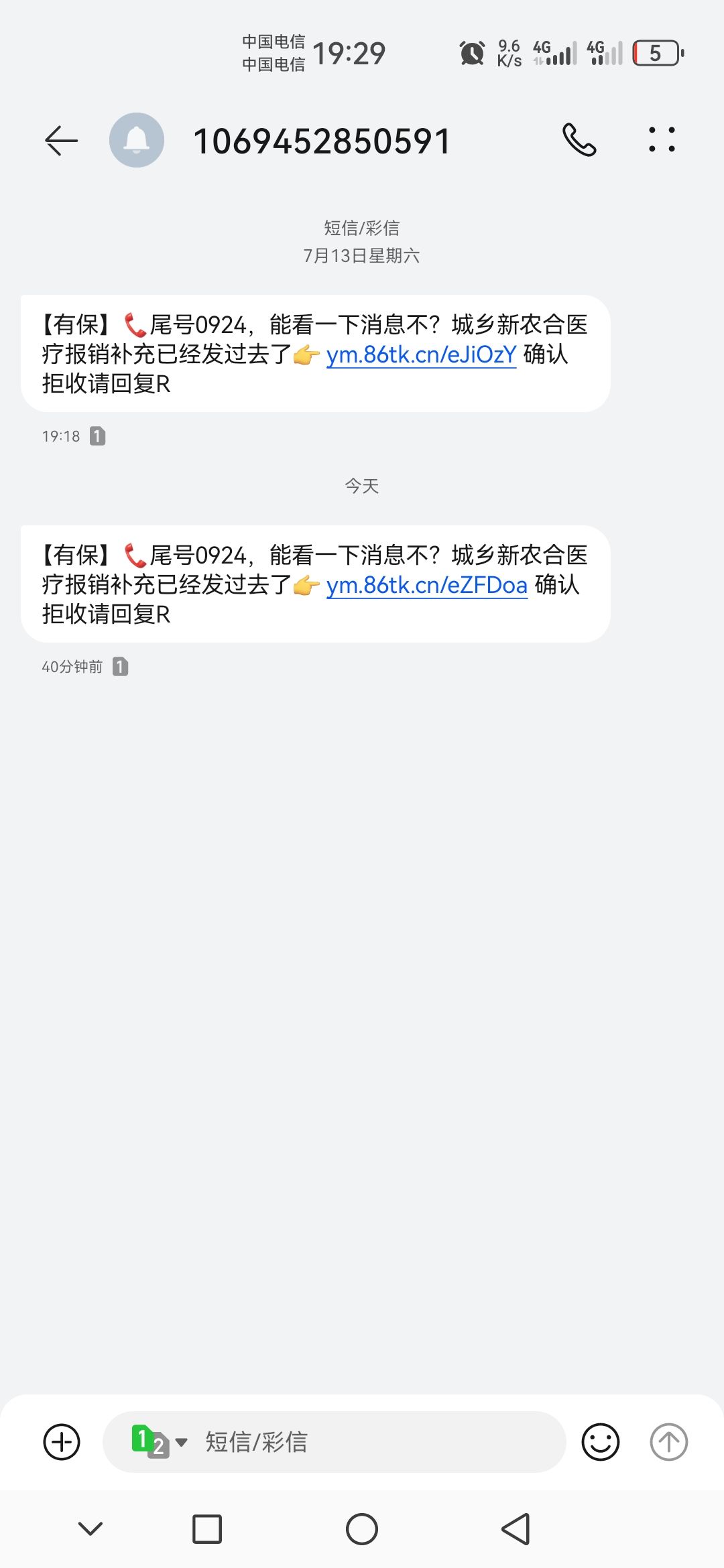Open the emoji picker
Screen dimensions: 724x1568
coord(601,1441)
